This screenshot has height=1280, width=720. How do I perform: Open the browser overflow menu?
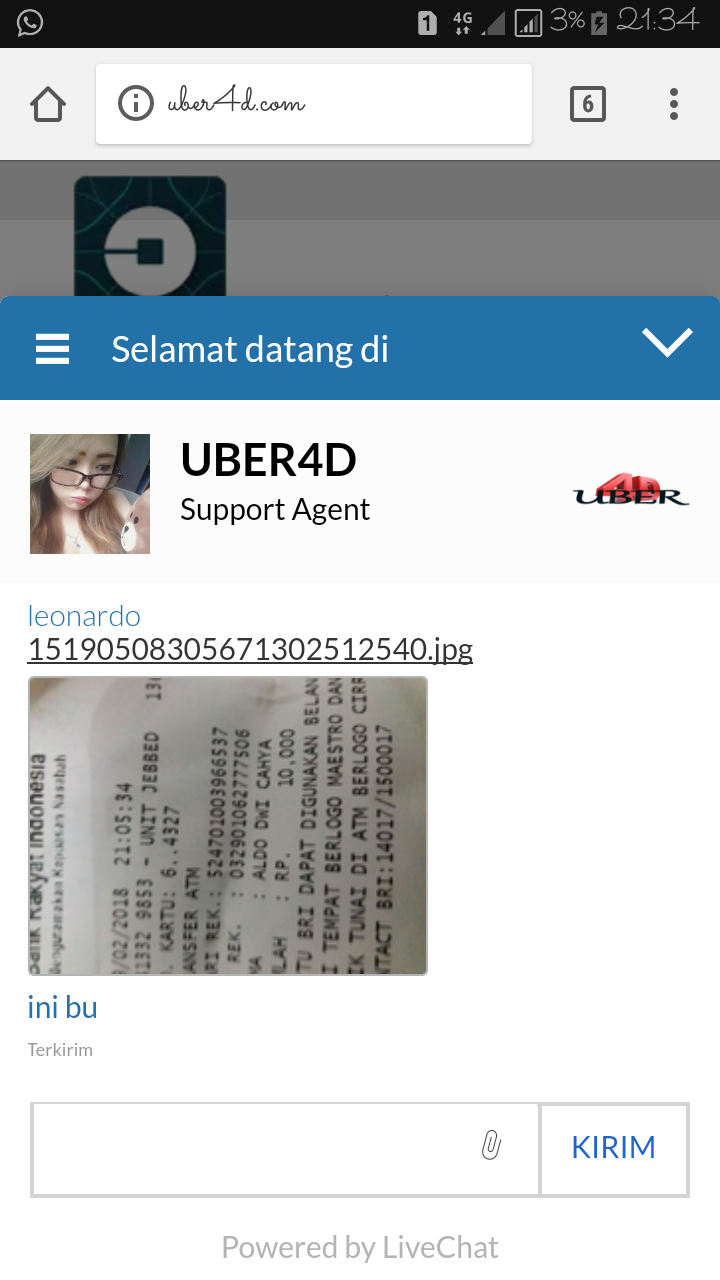(x=674, y=104)
